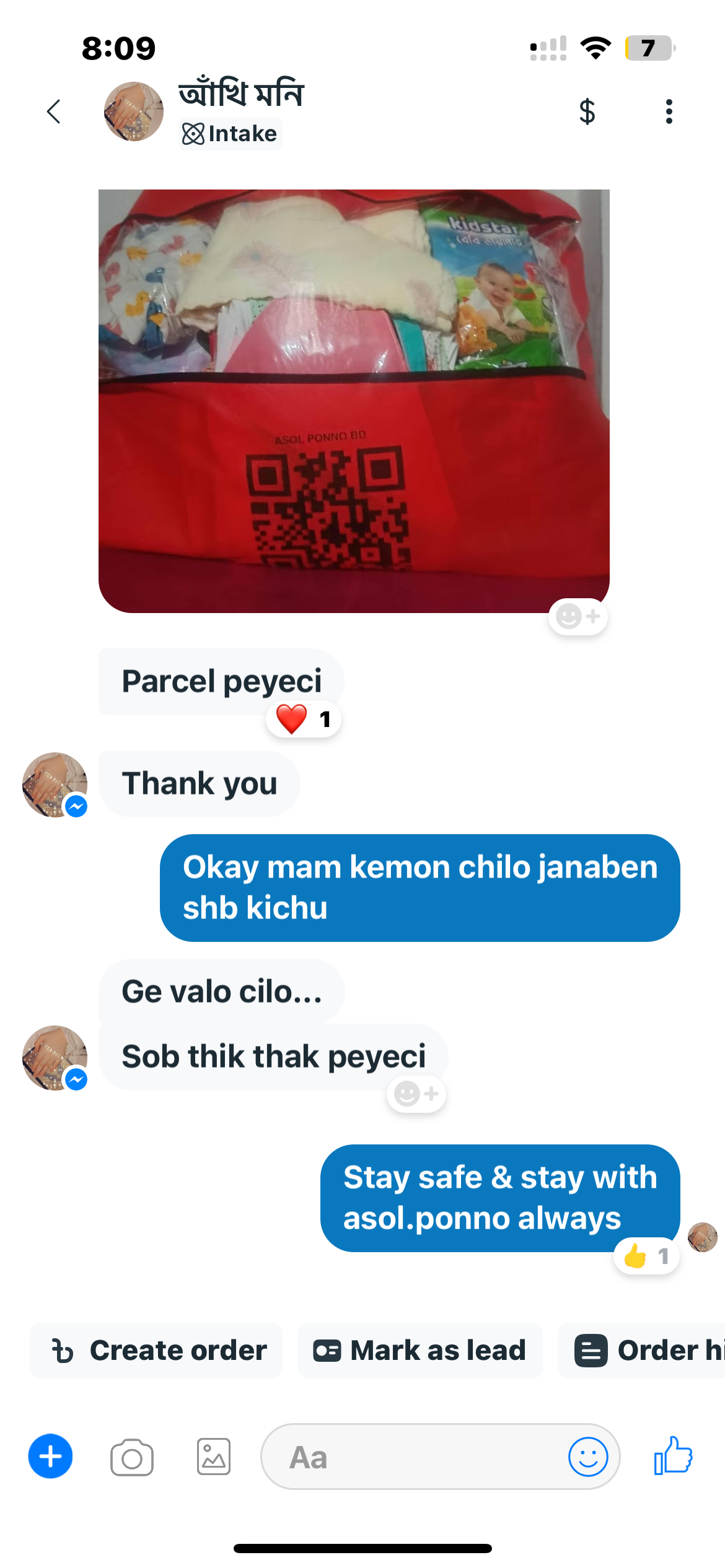
Task: Open the dollar payment icon
Action: tap(587, 111)
